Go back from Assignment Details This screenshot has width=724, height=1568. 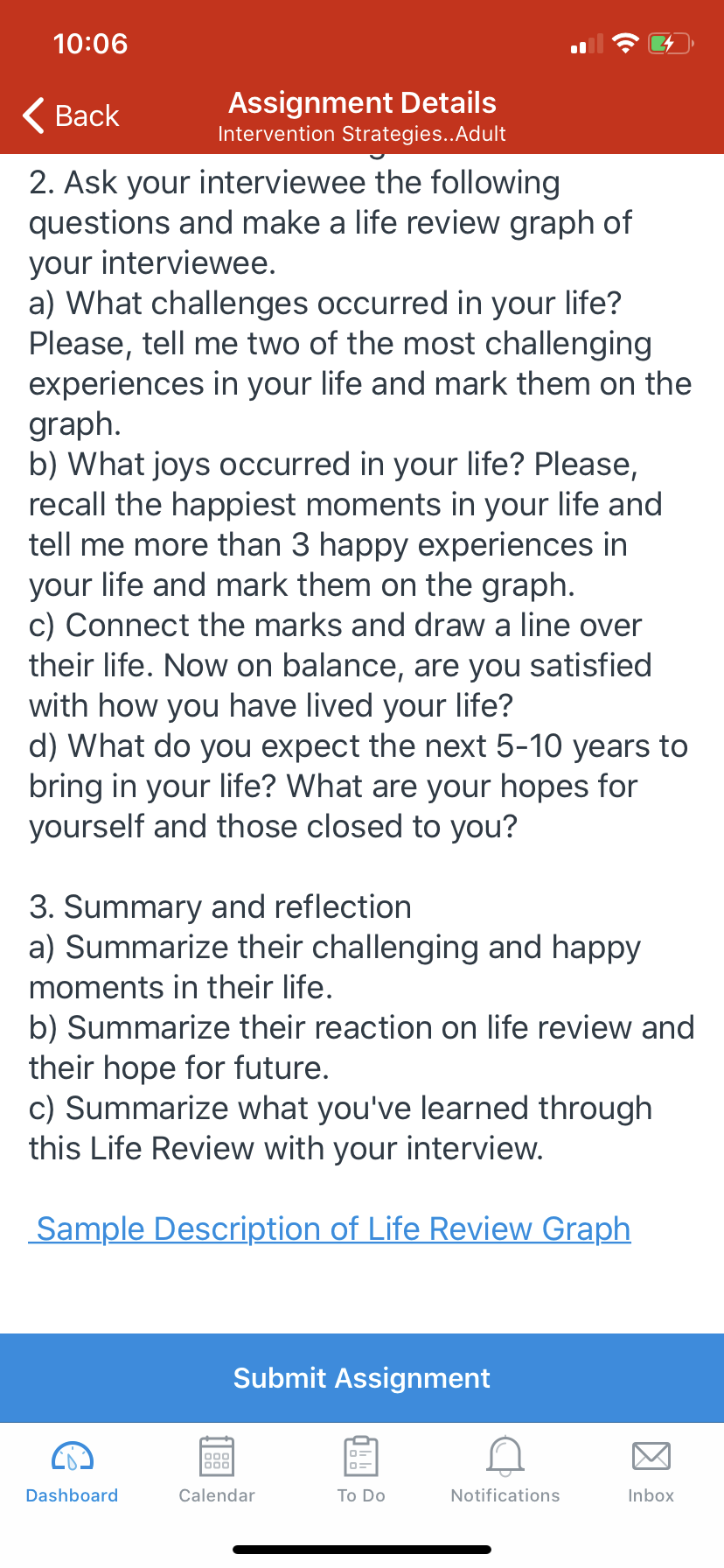[71, 115]
